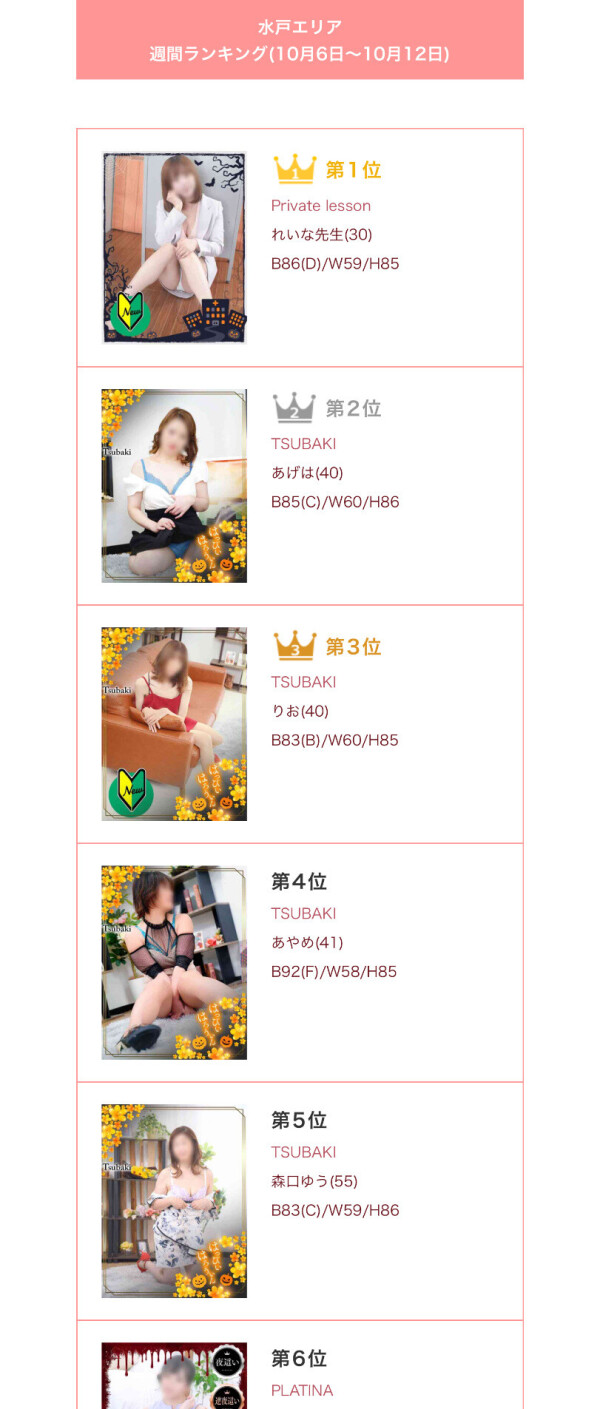
Task: Open the sixth-place PLATINA card
Action: (299, 1372)
